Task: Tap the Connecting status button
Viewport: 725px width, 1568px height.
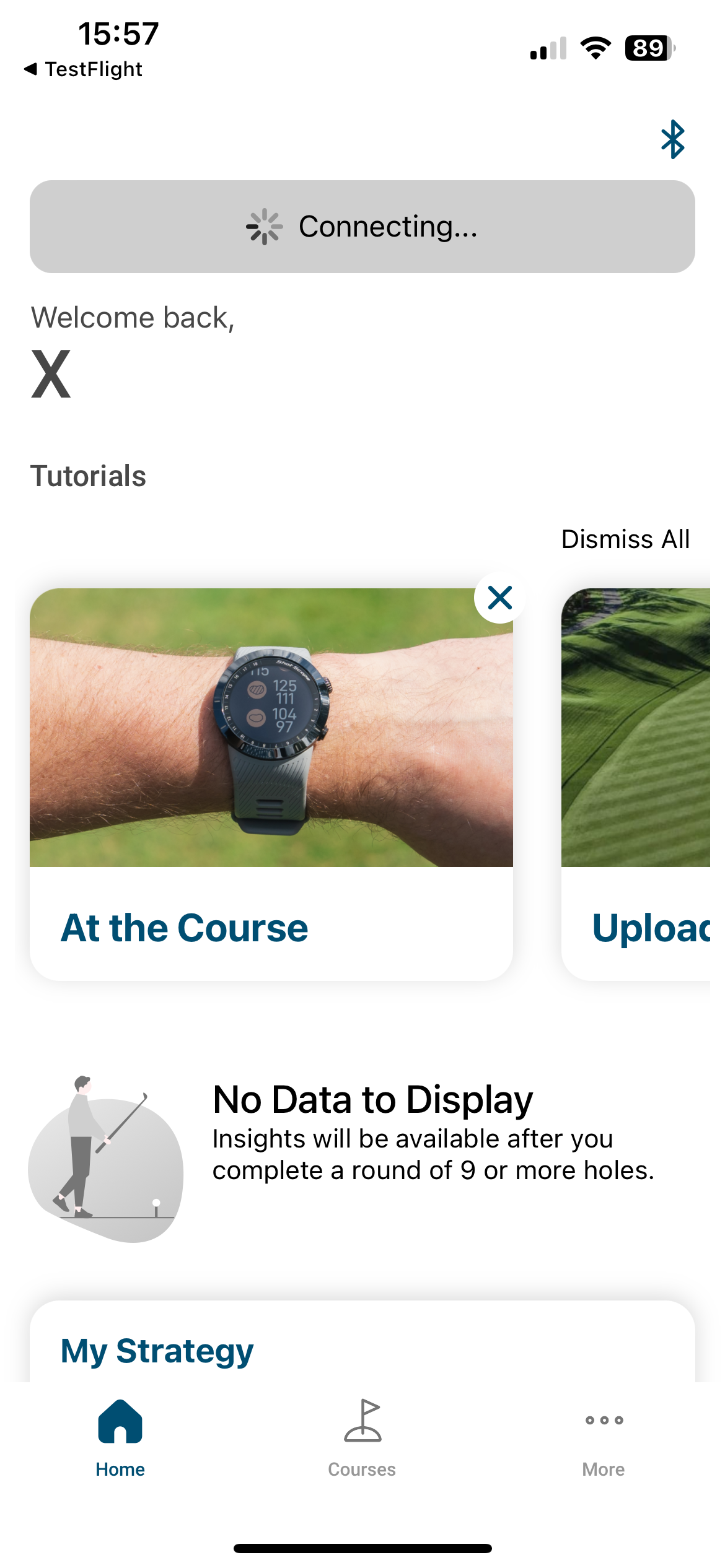Action: (362, 227)
